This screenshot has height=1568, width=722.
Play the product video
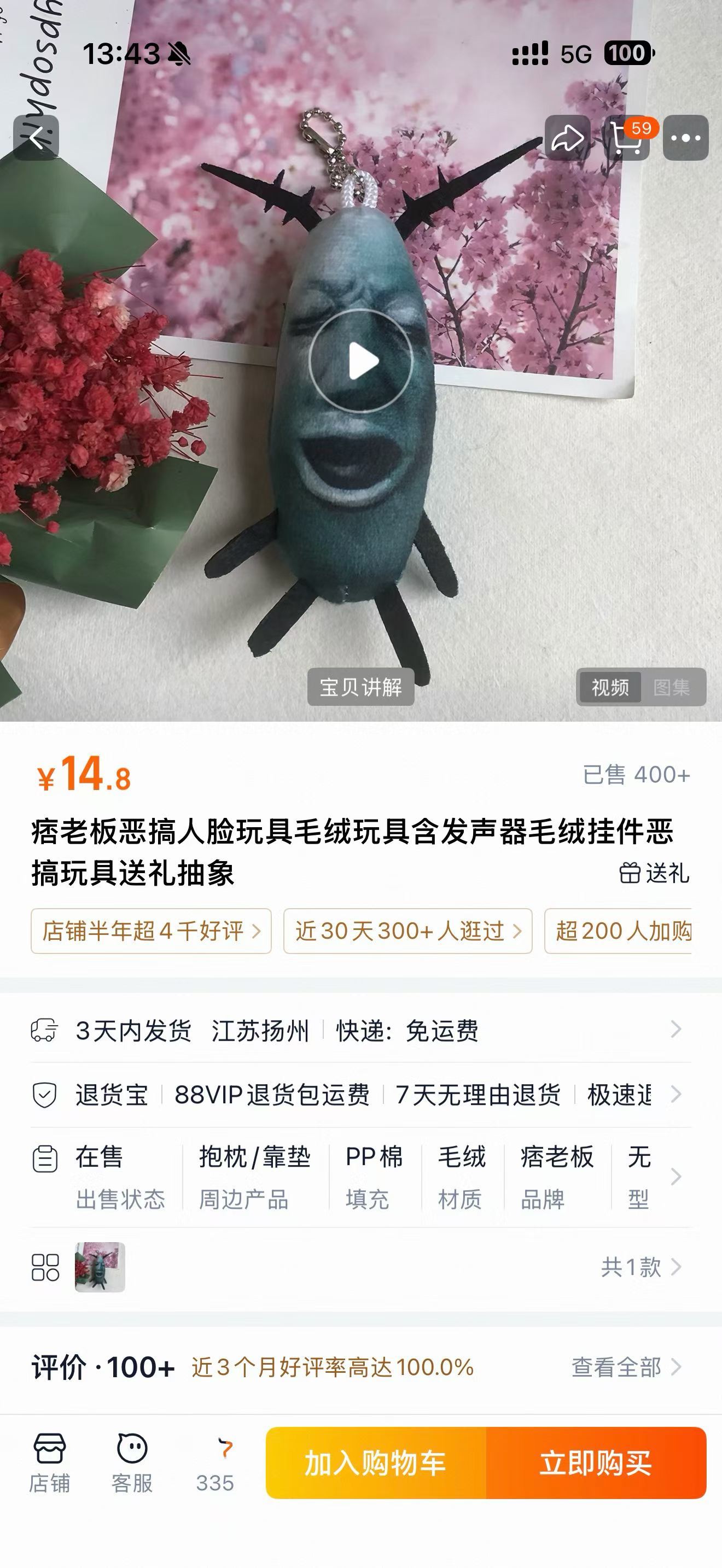(361, 361)
